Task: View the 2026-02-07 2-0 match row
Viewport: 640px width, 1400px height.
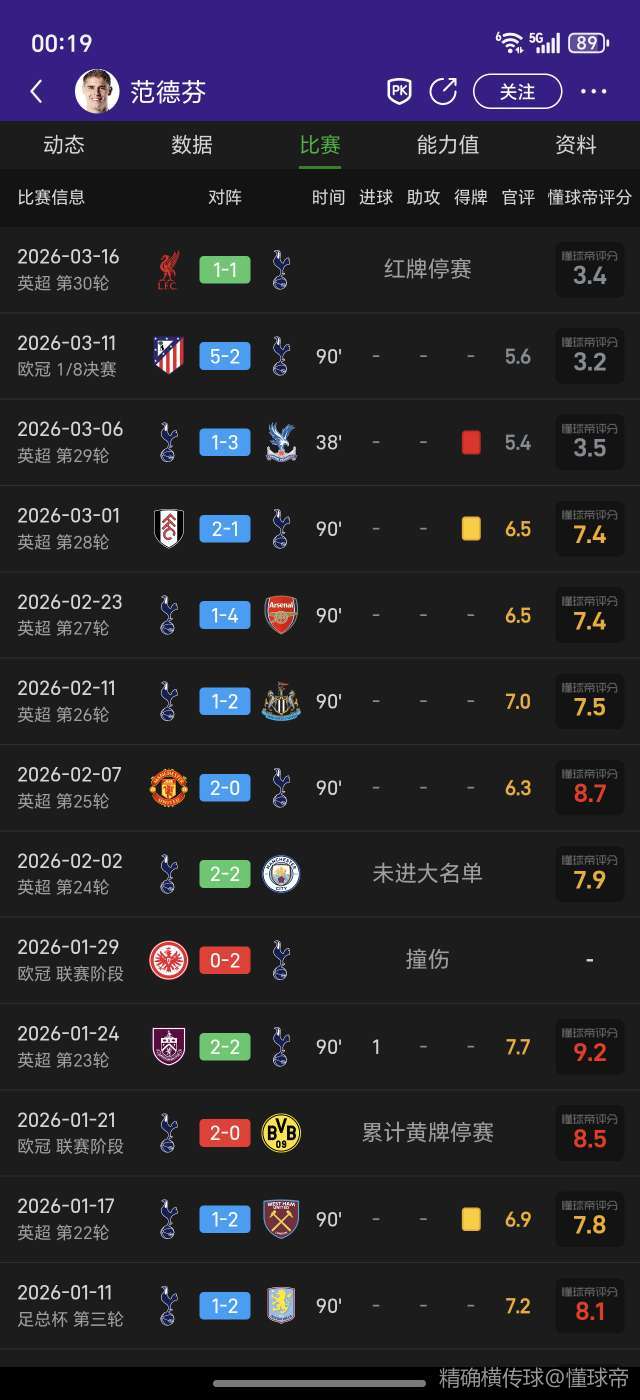Action: coord(320,788)
